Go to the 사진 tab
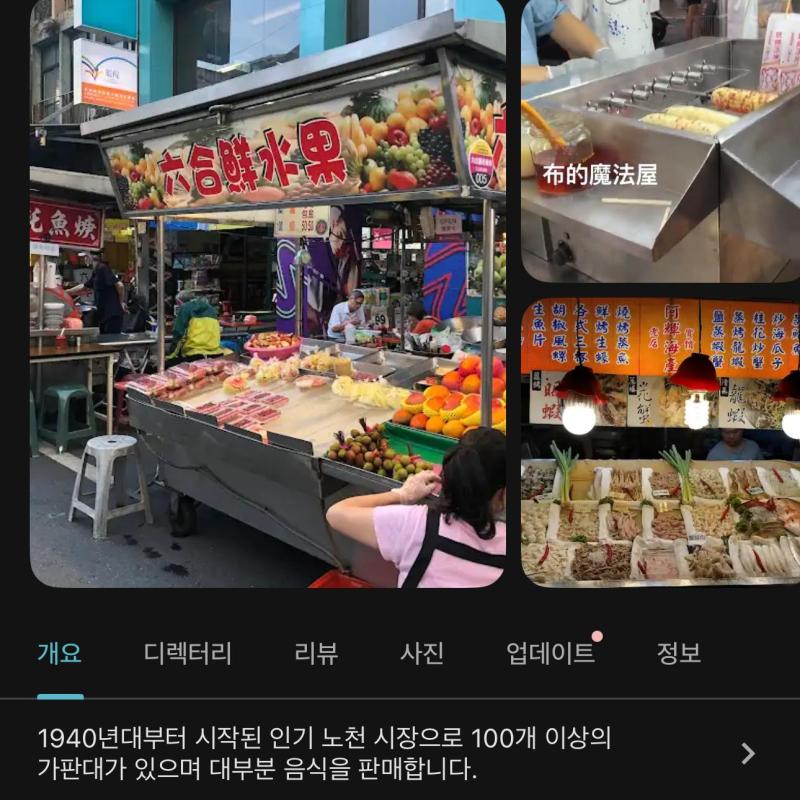This screenshot has height=800, width=800. click(422, 654)
